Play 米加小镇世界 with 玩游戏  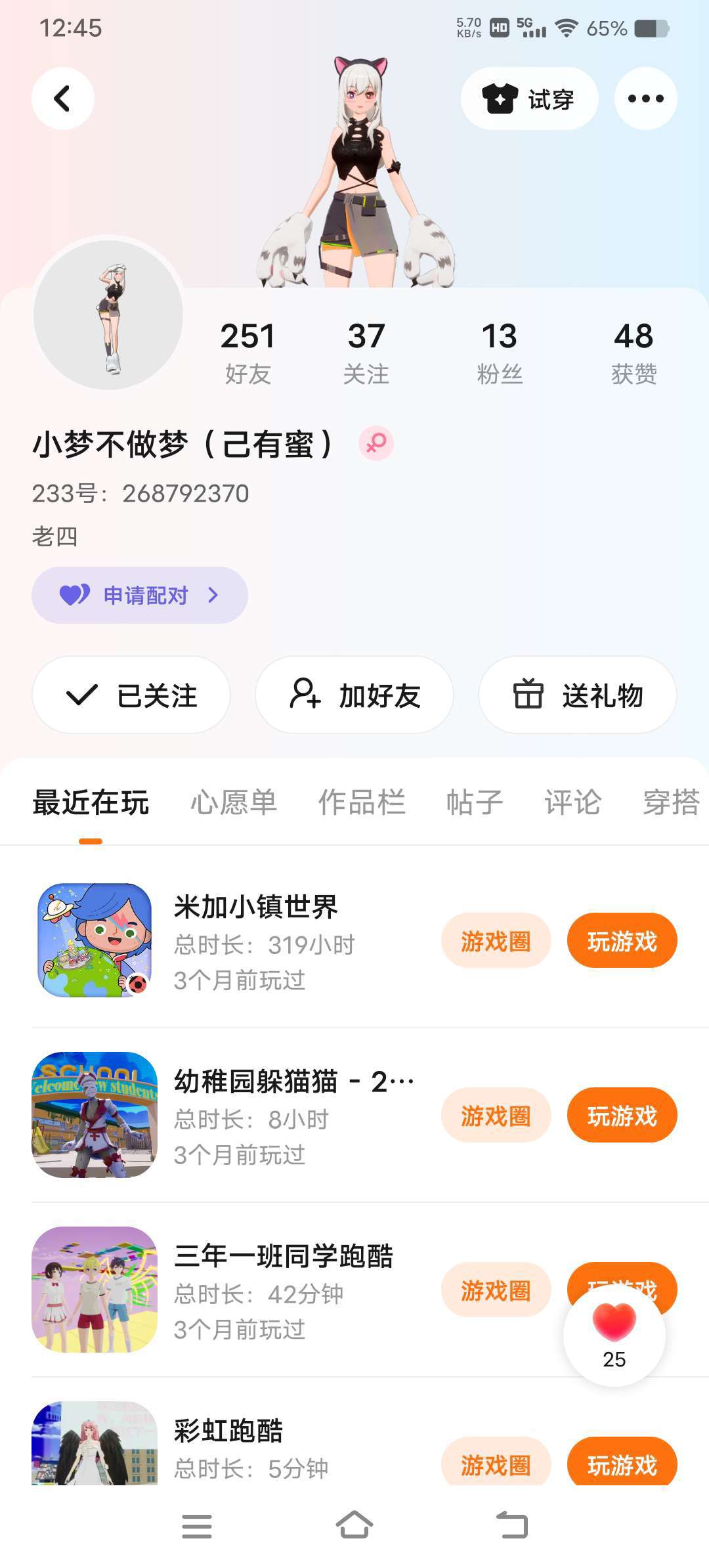click(x=622, y=941)
